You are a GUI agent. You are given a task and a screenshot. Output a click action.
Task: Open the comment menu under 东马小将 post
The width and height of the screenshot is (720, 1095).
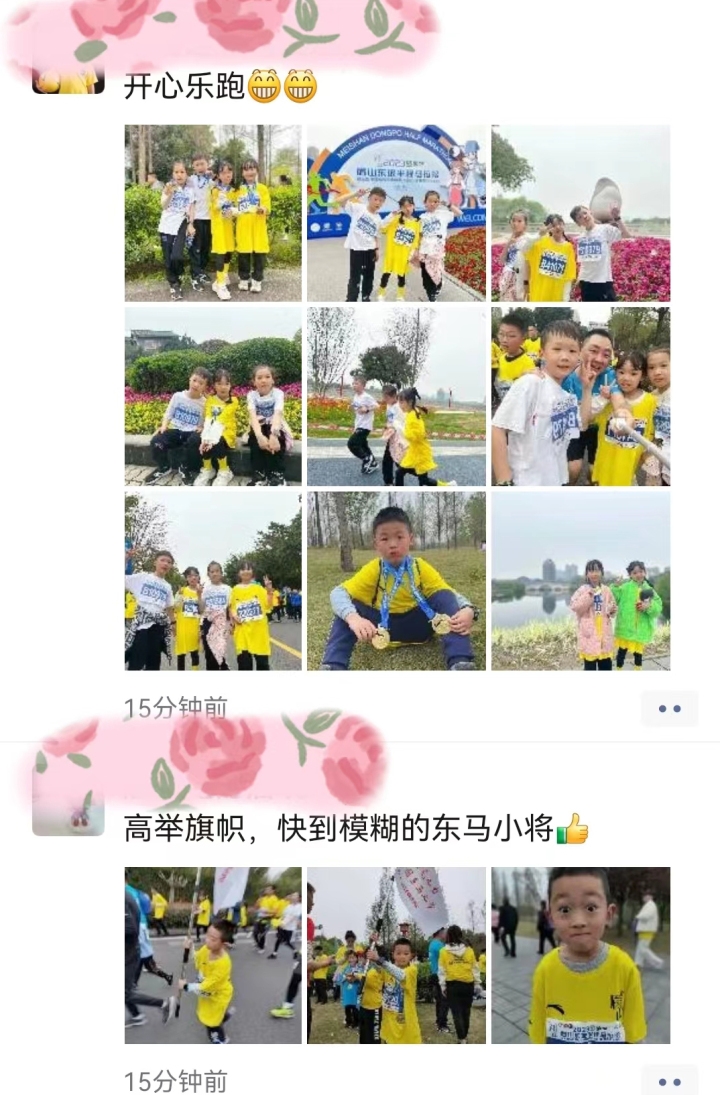click(669, 1081)
